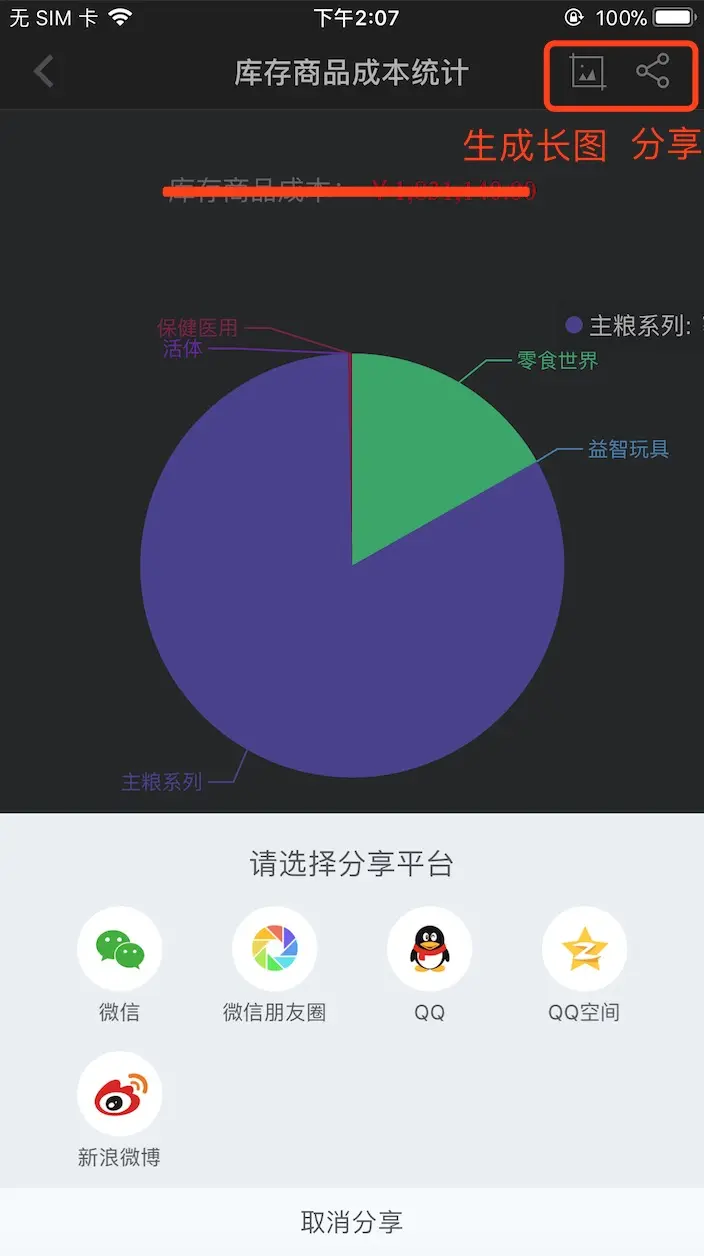Tap 取消分享 to dismiss the sheet

point(352,1221)
